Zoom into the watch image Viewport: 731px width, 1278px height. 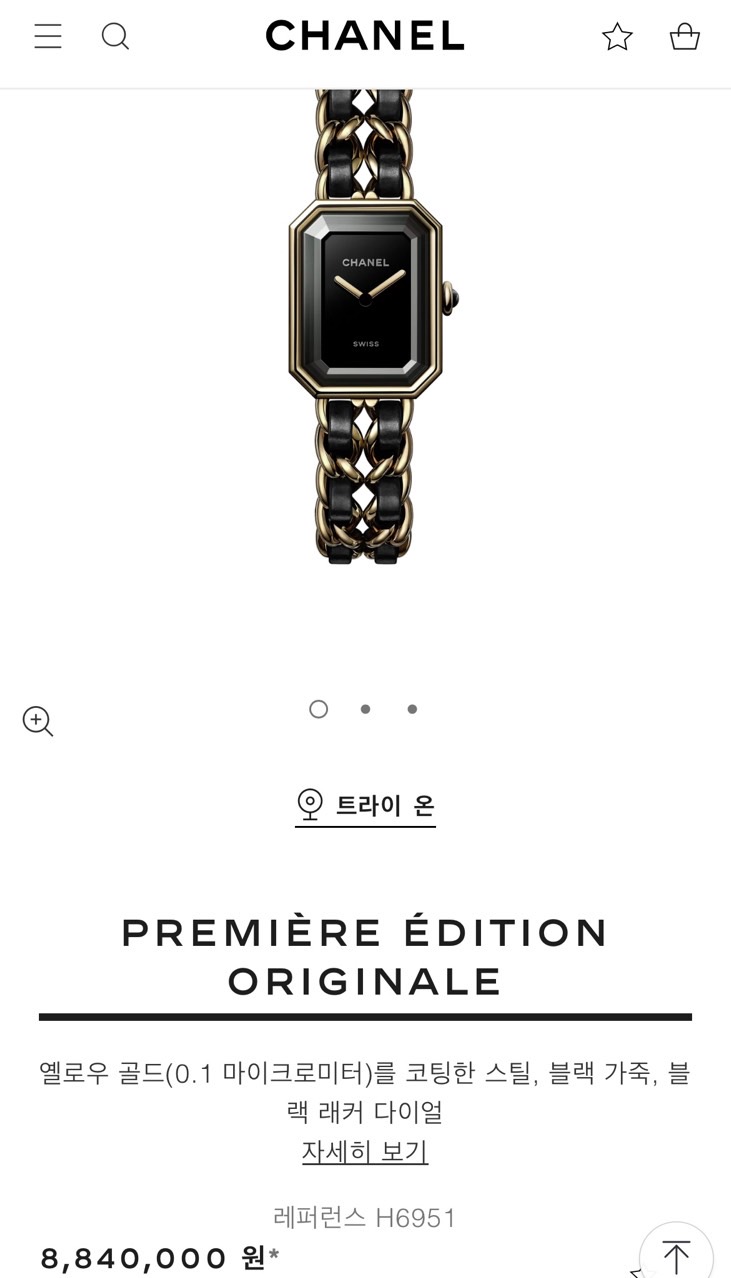[x=38, y=721]
